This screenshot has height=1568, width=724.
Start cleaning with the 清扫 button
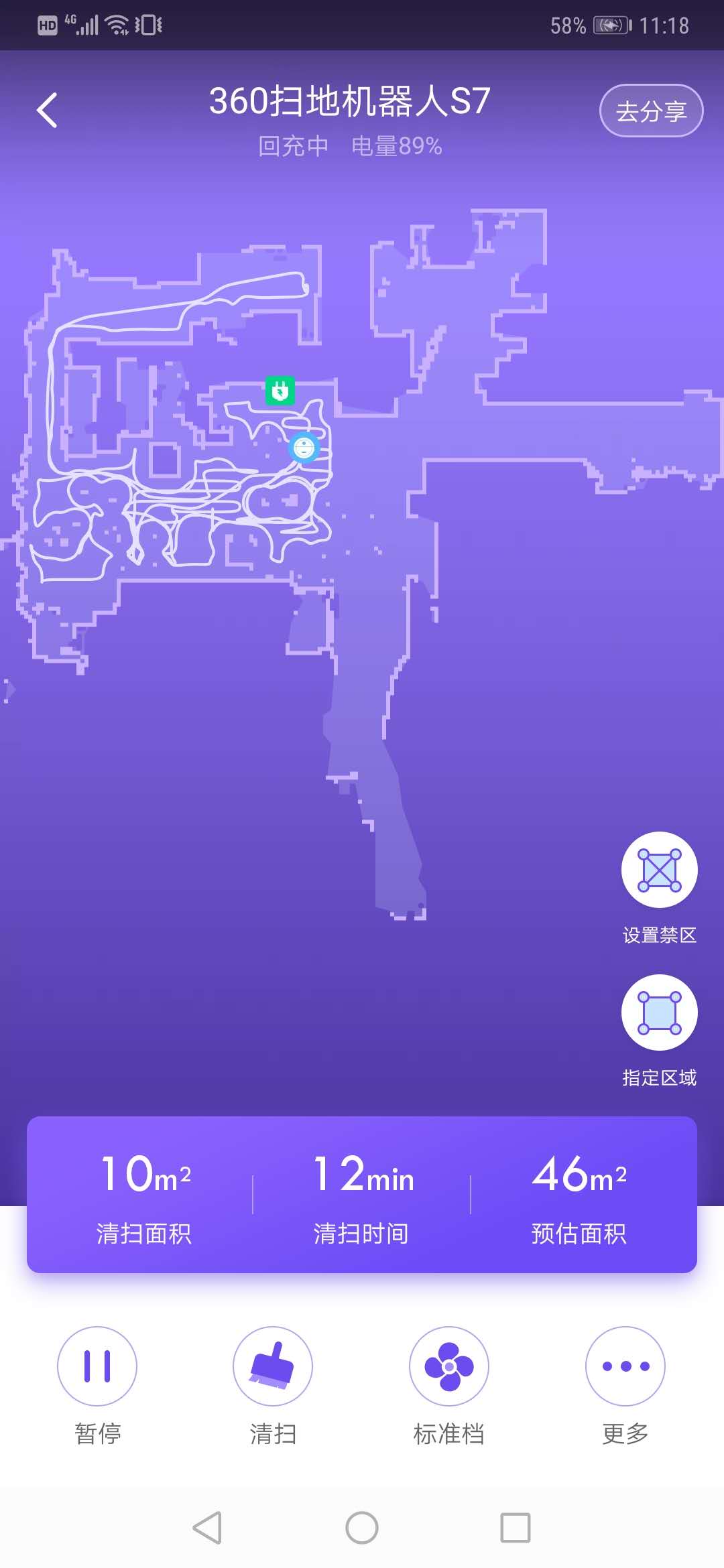(x=273, y=1366)
